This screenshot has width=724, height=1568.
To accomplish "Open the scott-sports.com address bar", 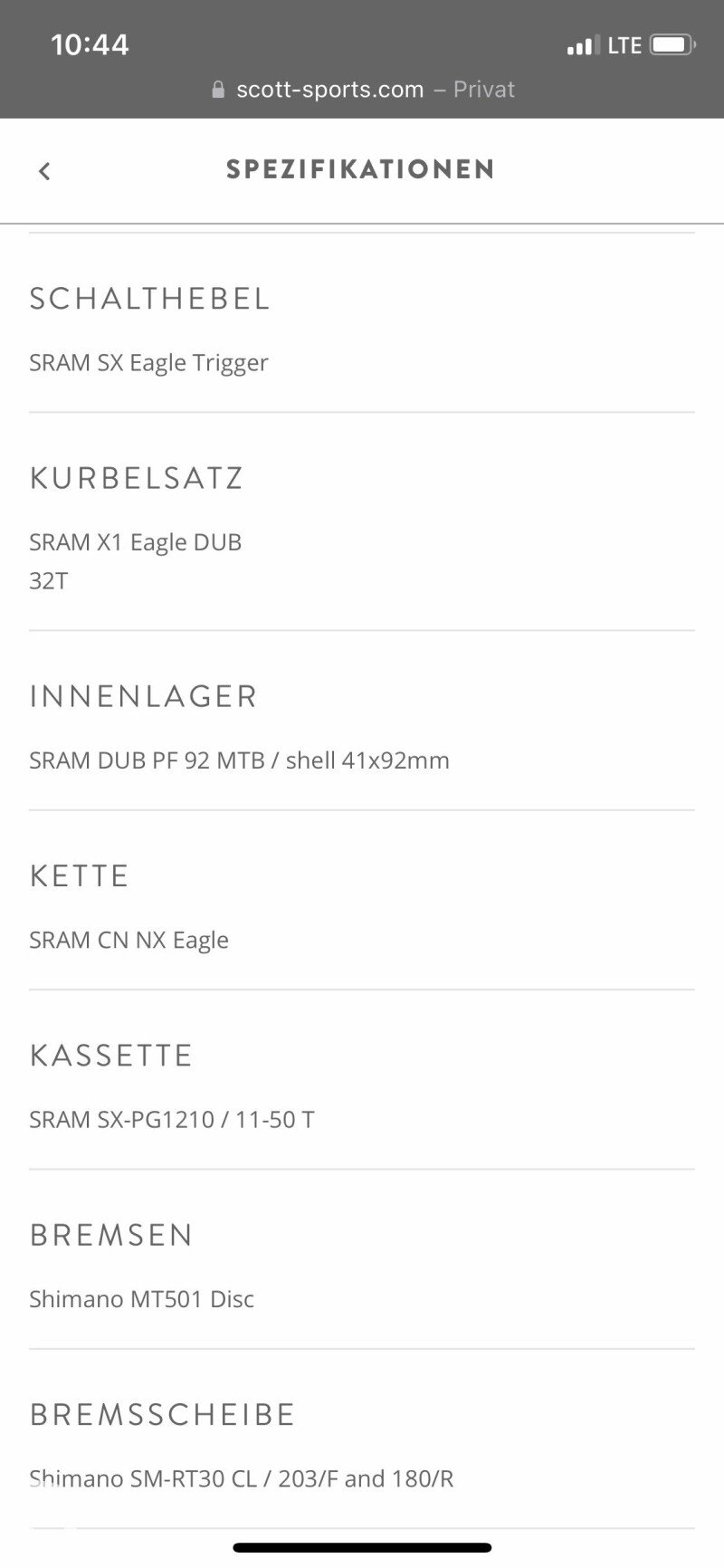I will [x=362, y=90].
